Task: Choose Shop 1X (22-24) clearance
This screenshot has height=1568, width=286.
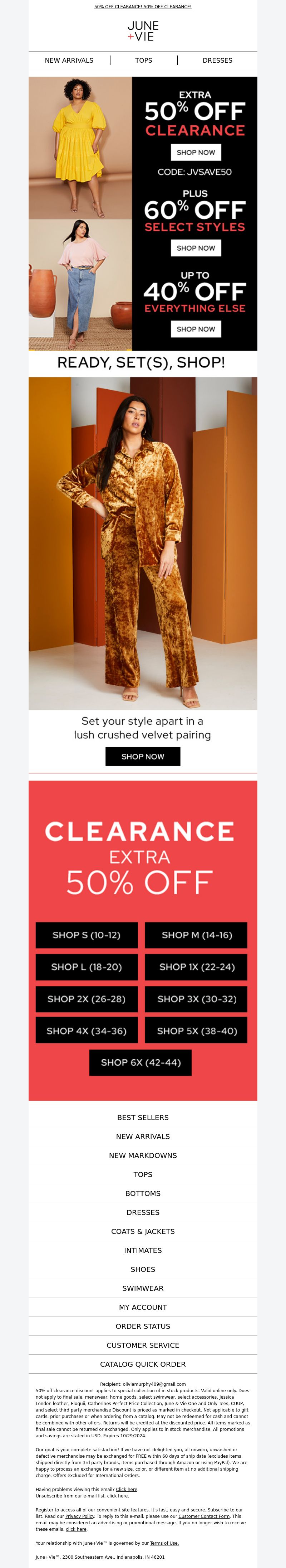Action: click(197, 966)
